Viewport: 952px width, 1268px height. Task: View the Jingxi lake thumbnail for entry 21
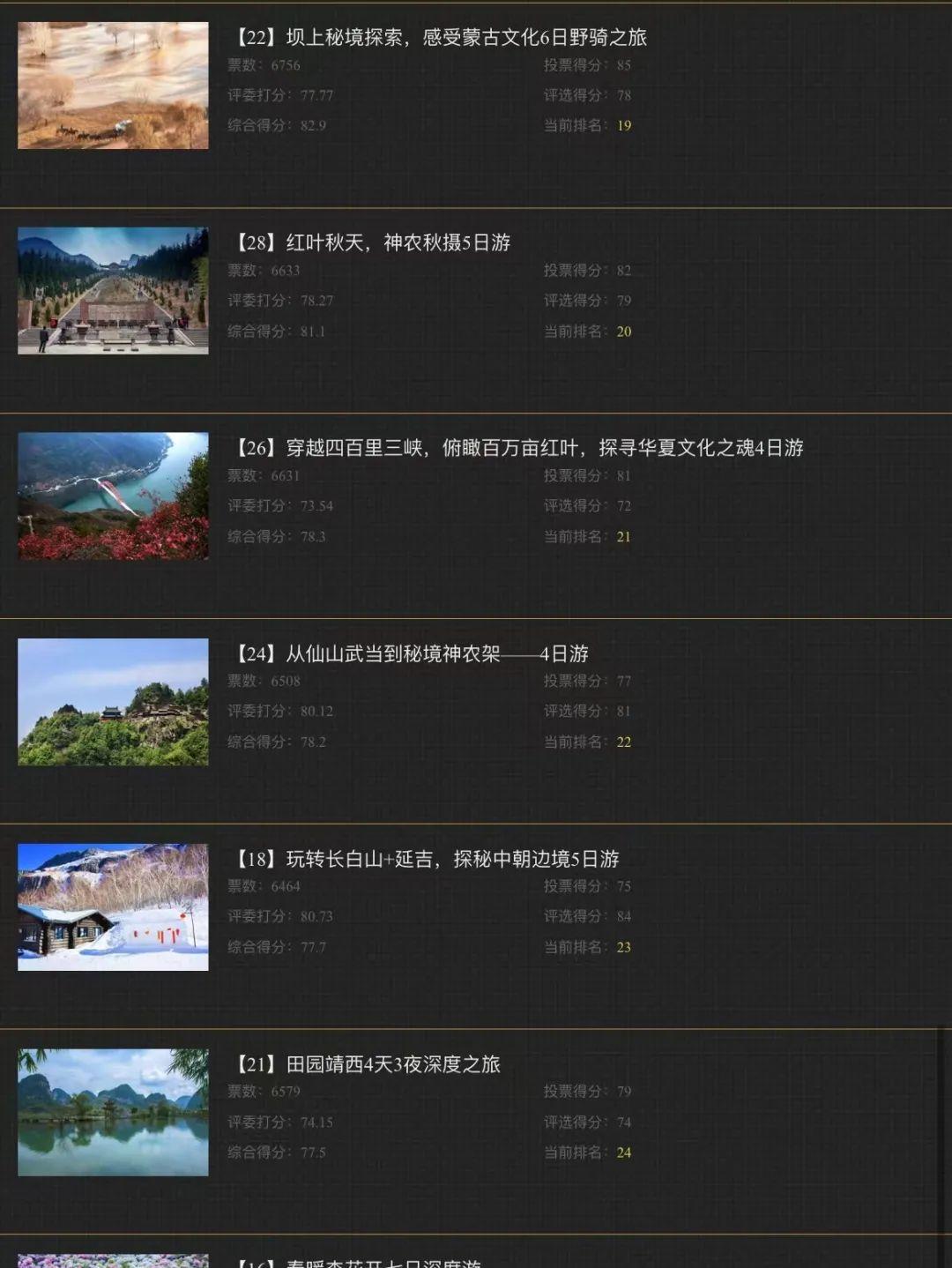(x=113, y=1112)
